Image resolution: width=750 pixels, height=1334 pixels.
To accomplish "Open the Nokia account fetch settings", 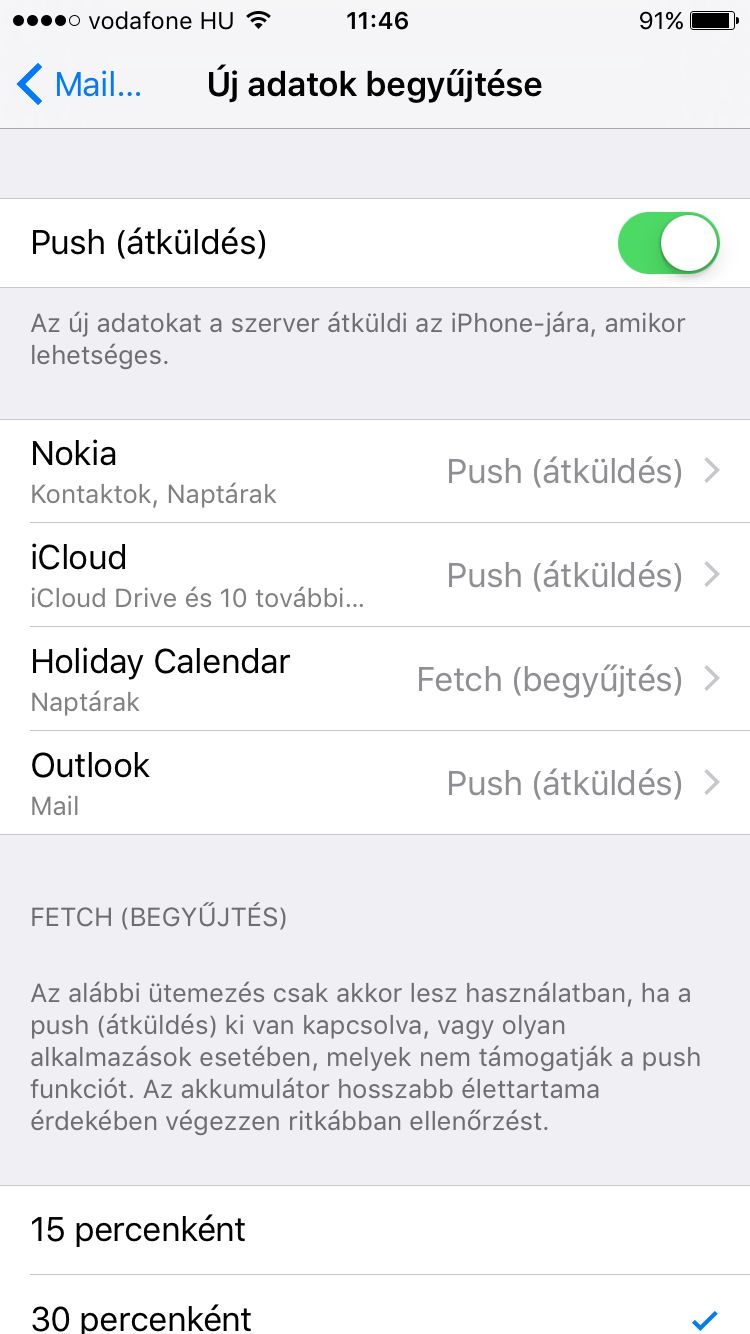I will click(x=375, y=471).
